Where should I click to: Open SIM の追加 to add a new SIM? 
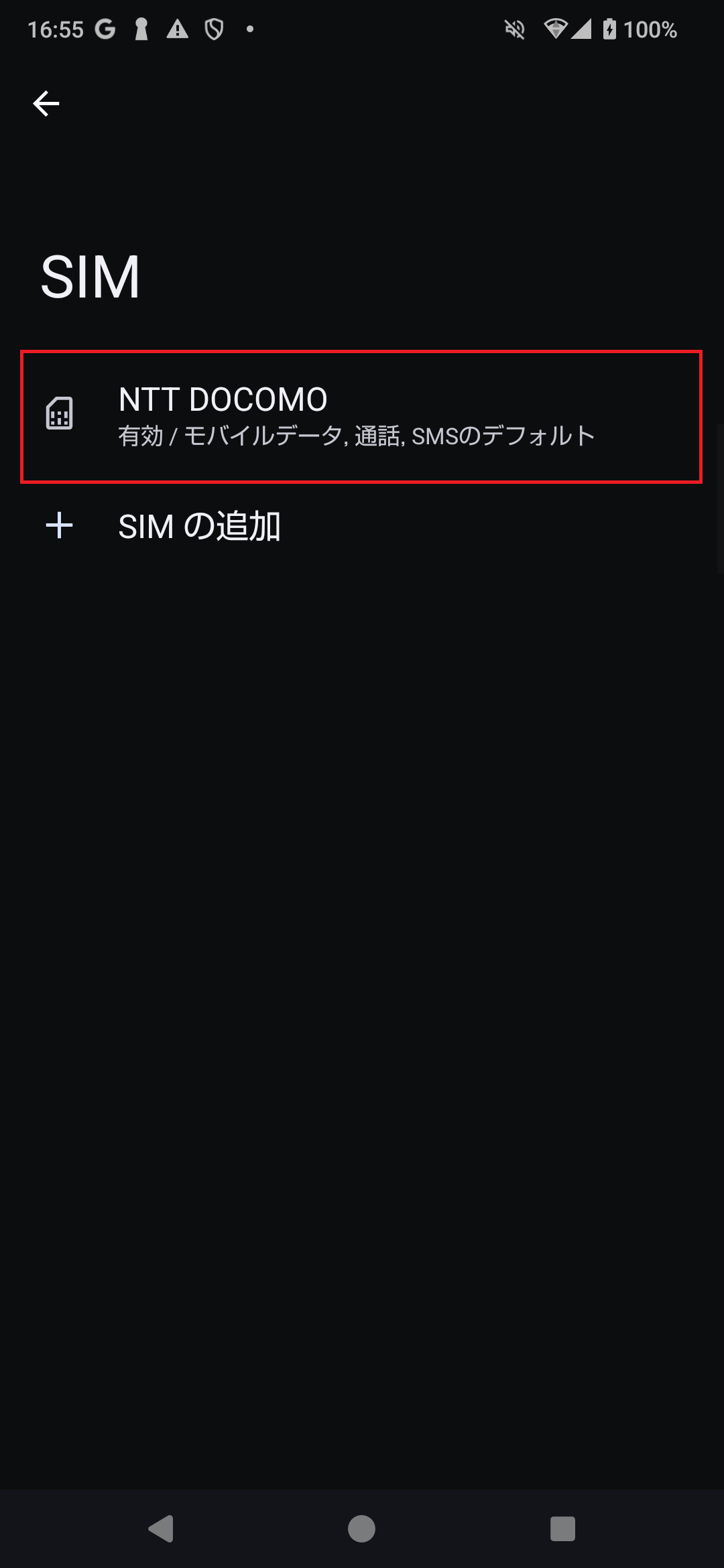click(x=201, y=526)
